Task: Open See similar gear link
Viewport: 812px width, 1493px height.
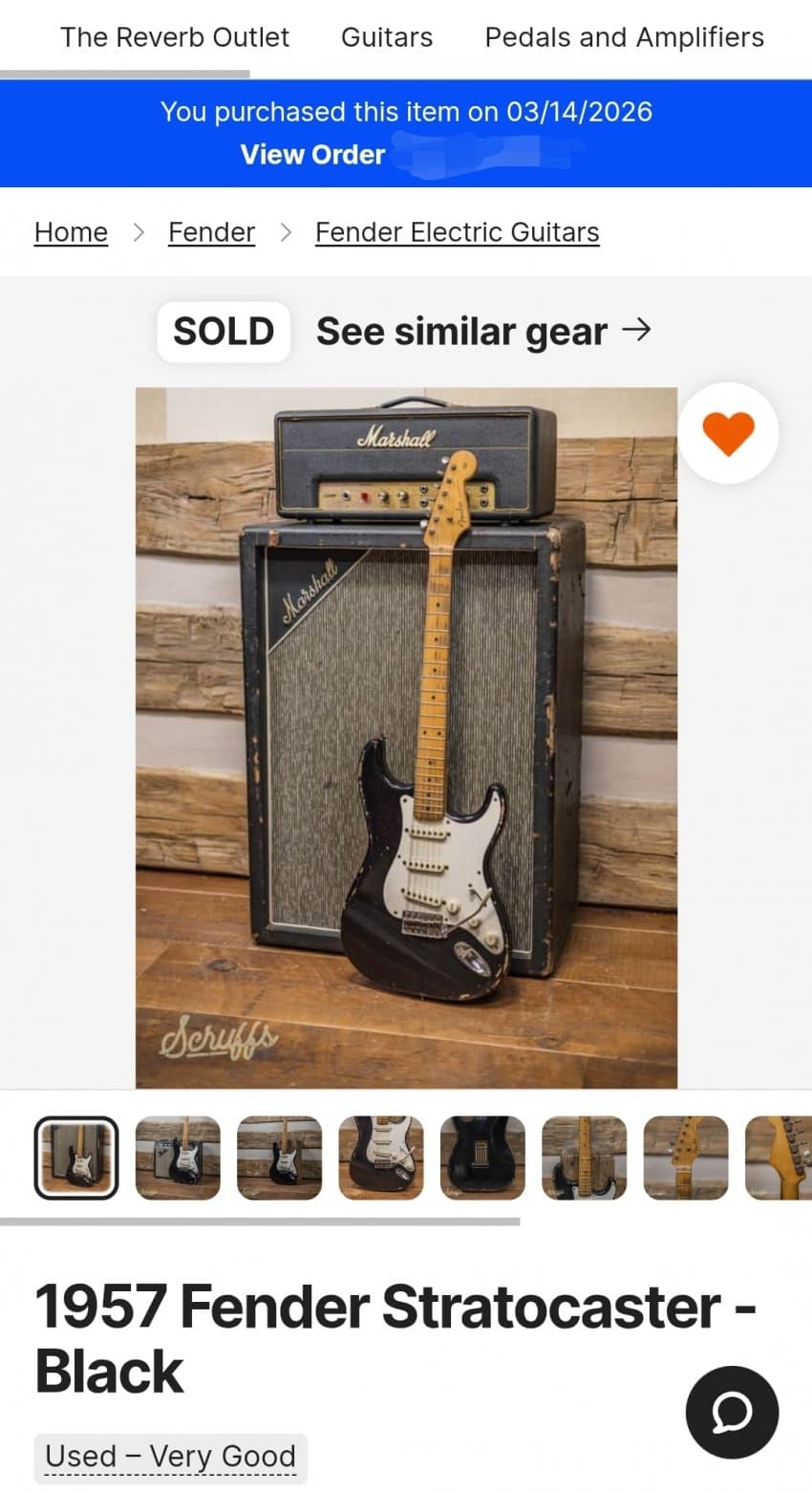Action: click(x=483, y=332)
